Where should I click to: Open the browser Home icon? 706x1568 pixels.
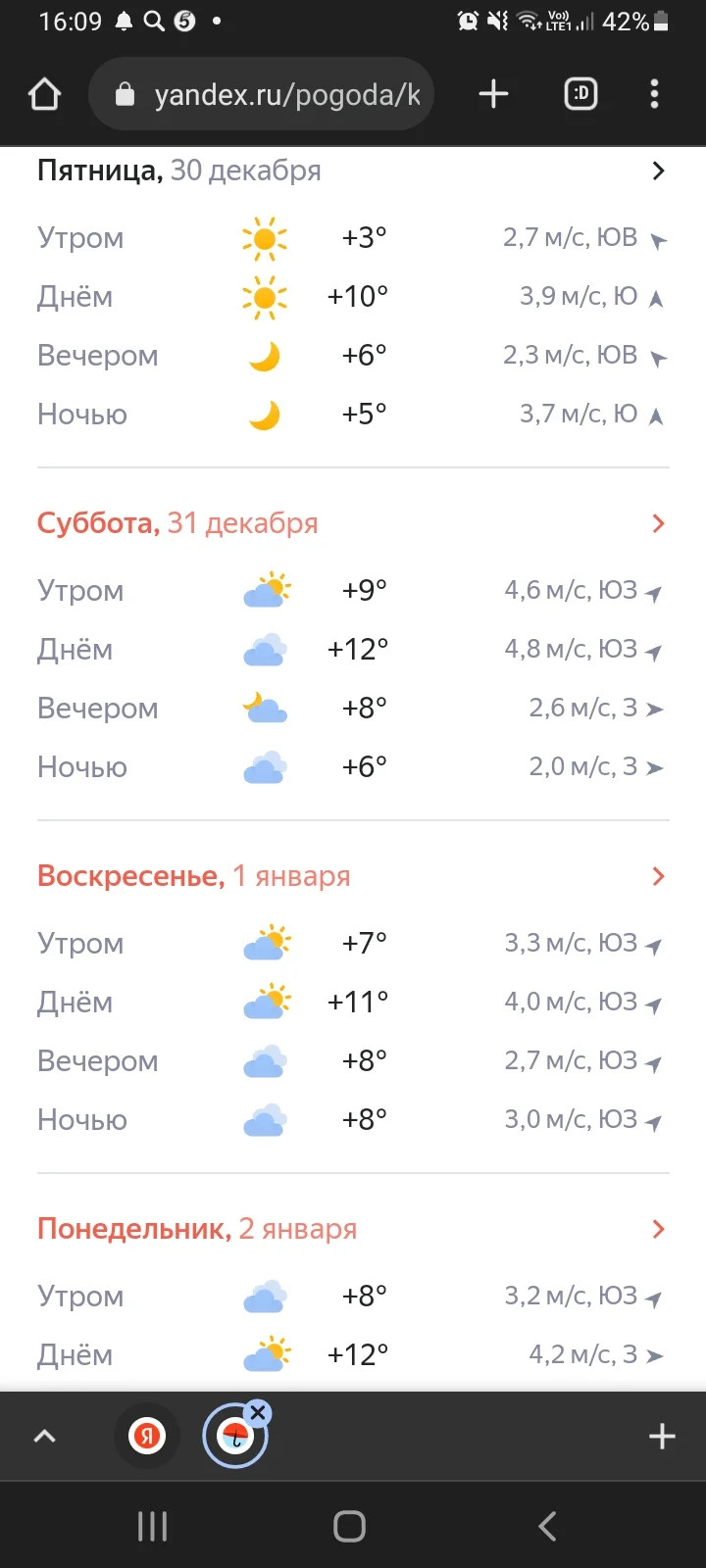click(43, 94)
